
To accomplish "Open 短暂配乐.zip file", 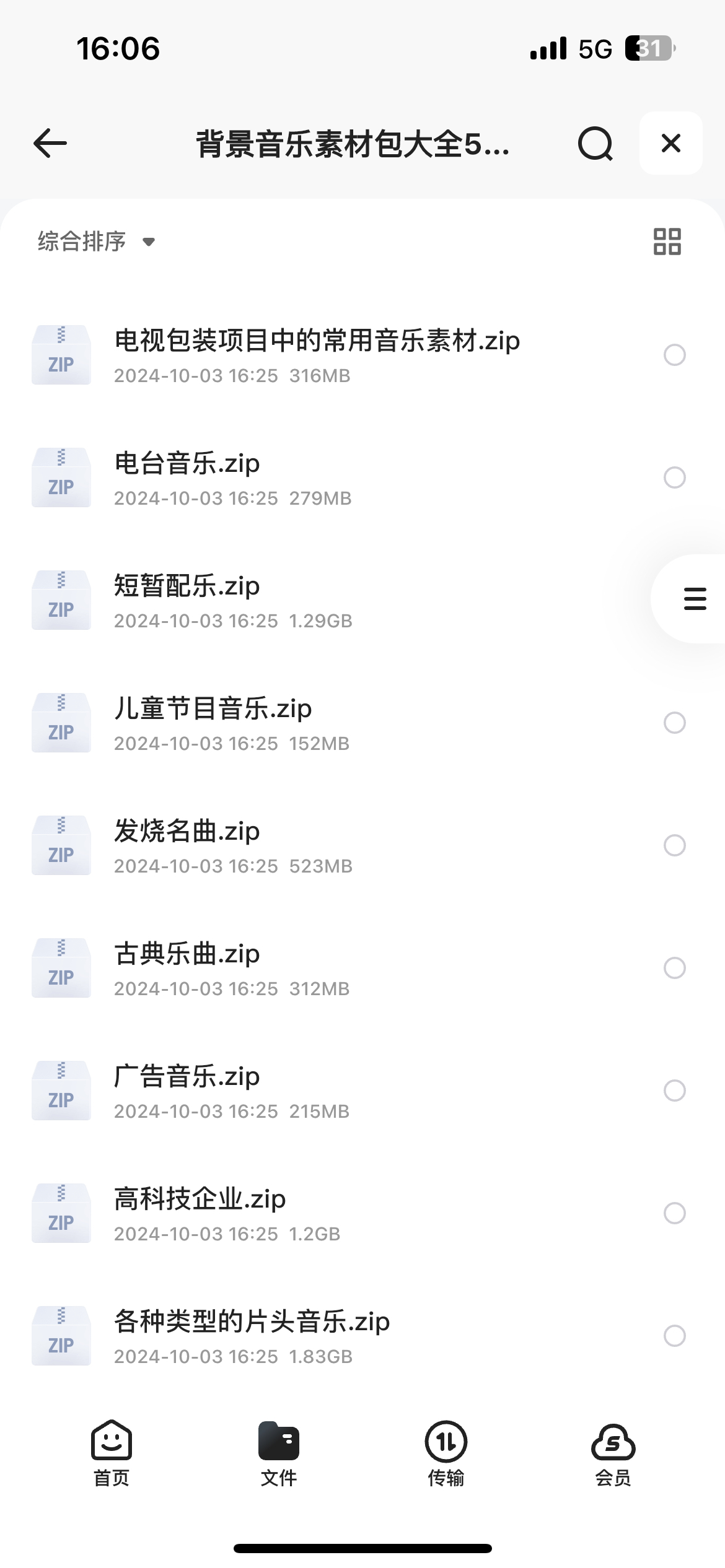I will click(362, 600).
